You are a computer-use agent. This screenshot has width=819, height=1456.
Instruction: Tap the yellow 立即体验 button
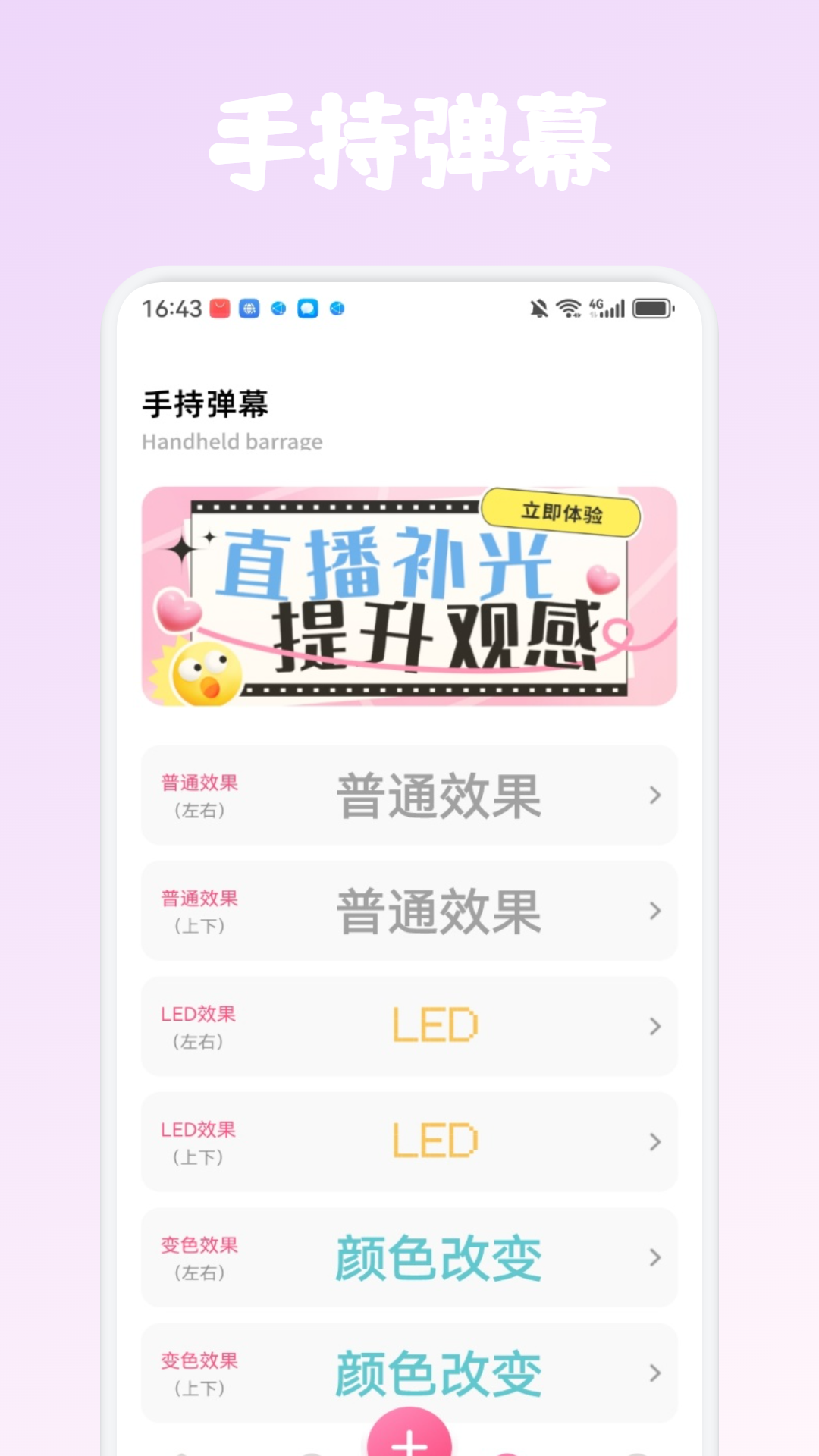pos(560,513)
